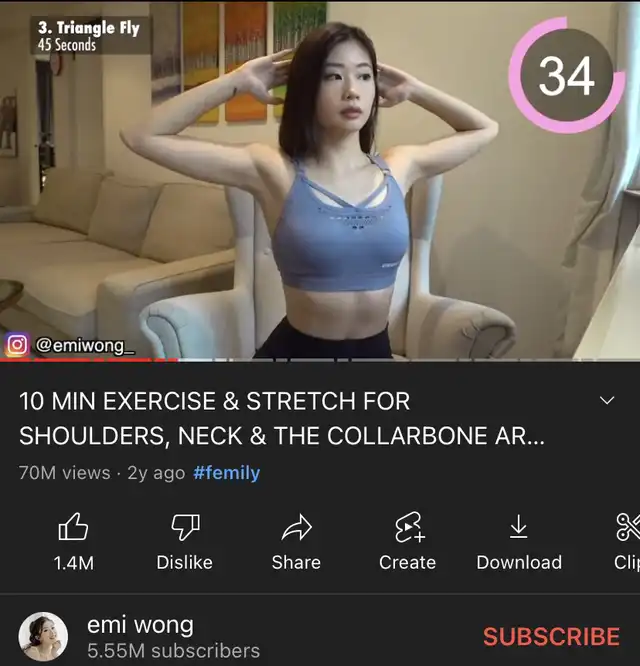This screenshot has width=640, height=666.
Task: Make a Clip of the video
Action: tap(627, 540)
